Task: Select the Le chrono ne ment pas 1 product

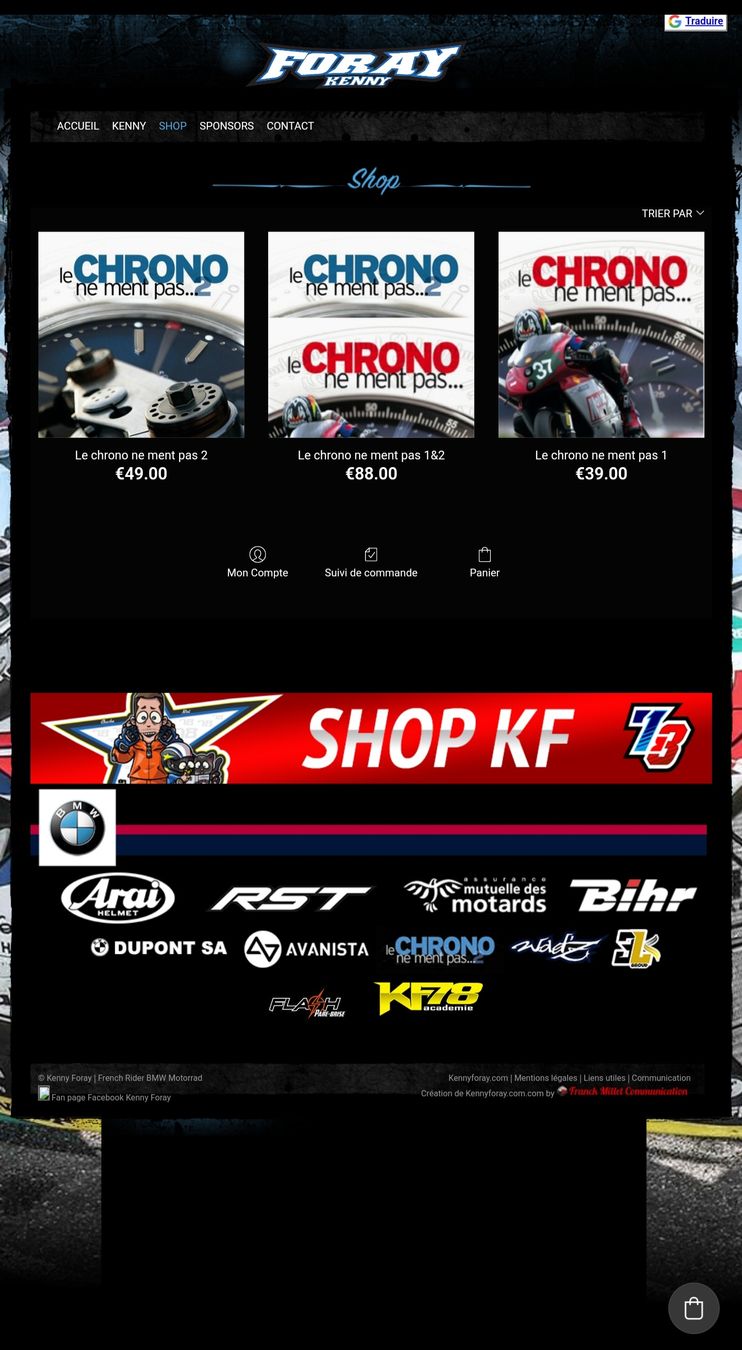Action: click(601, 335)
